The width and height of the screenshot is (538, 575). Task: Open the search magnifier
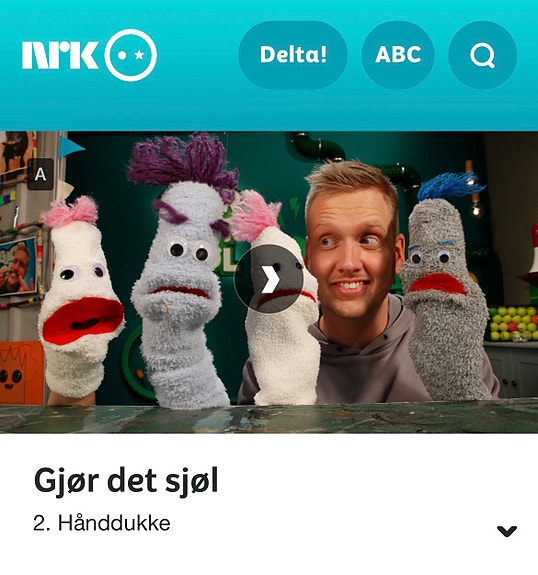click(483, 55)
